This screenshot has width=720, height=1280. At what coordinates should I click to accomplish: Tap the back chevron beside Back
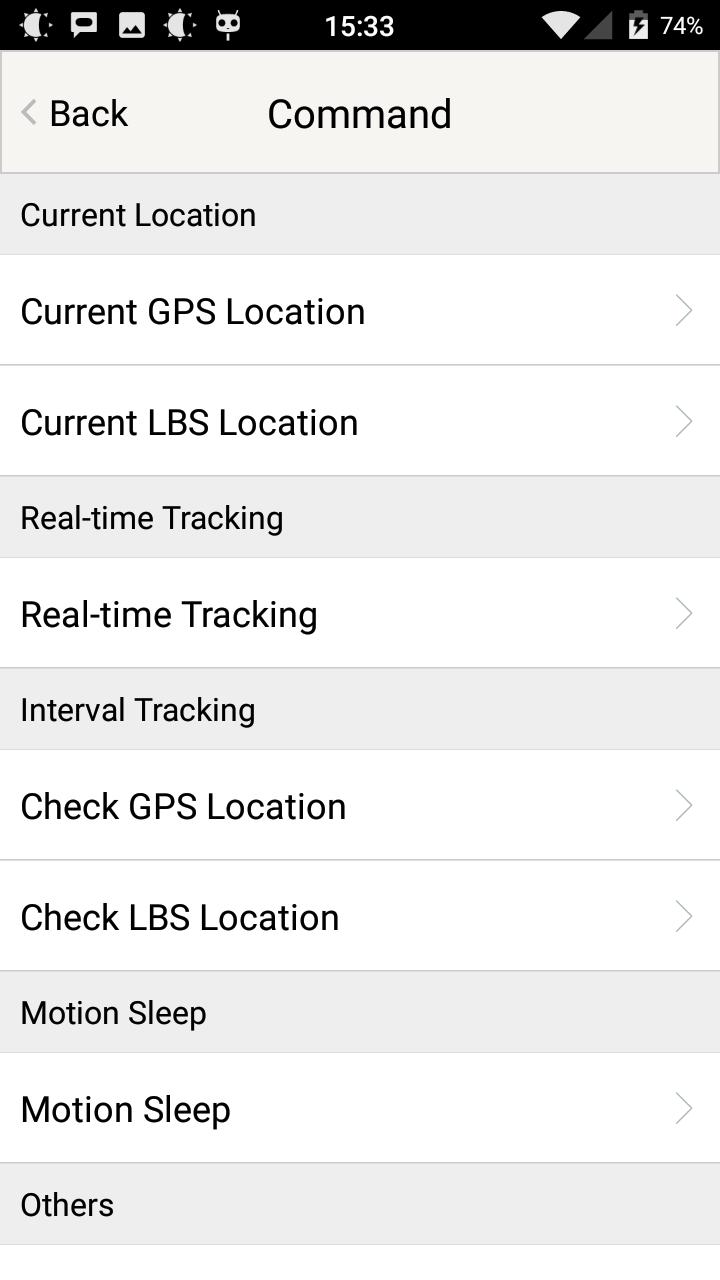tap(27, 112)
